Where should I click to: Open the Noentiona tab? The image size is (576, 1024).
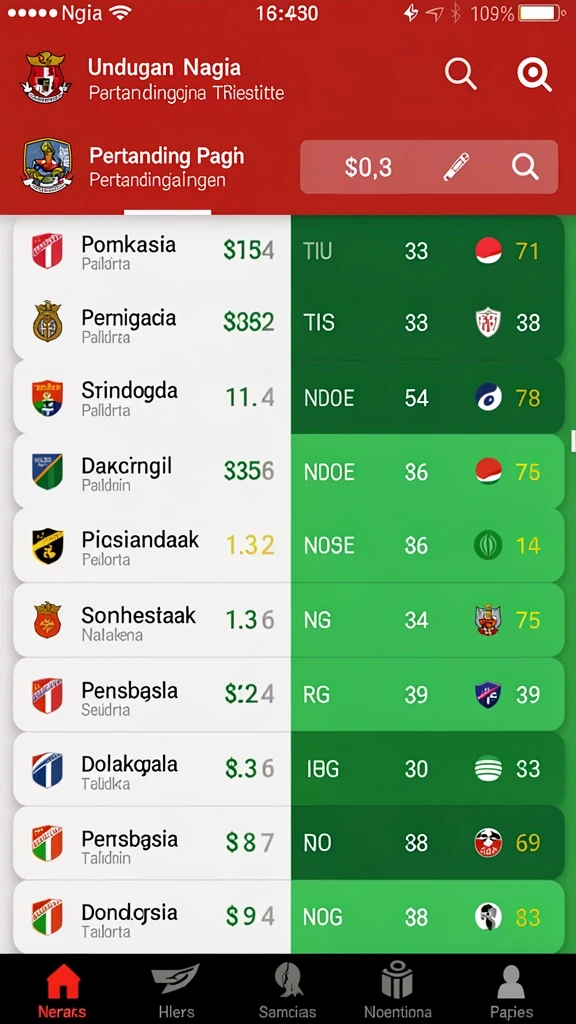coord(398,991)
